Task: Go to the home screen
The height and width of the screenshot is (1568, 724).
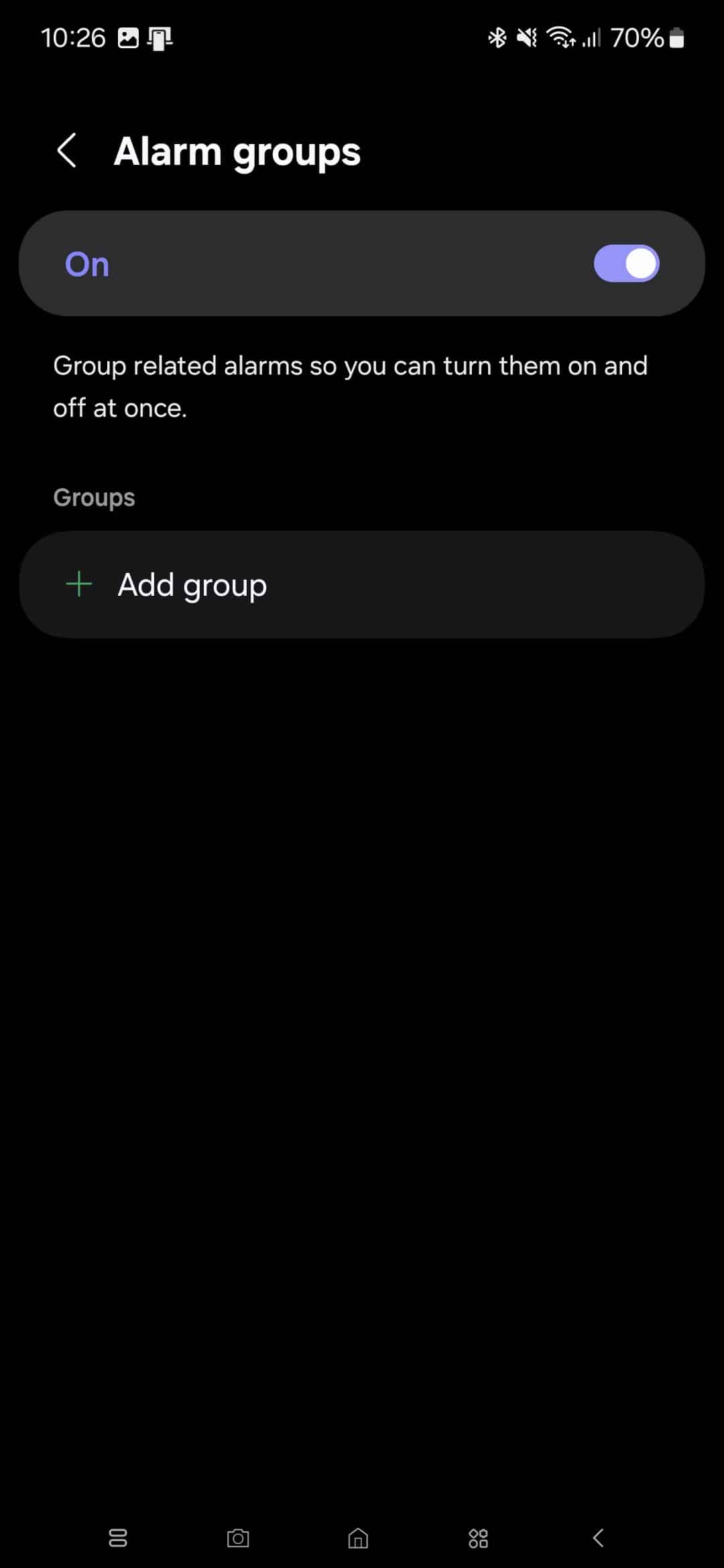Action: (358, 1538)
